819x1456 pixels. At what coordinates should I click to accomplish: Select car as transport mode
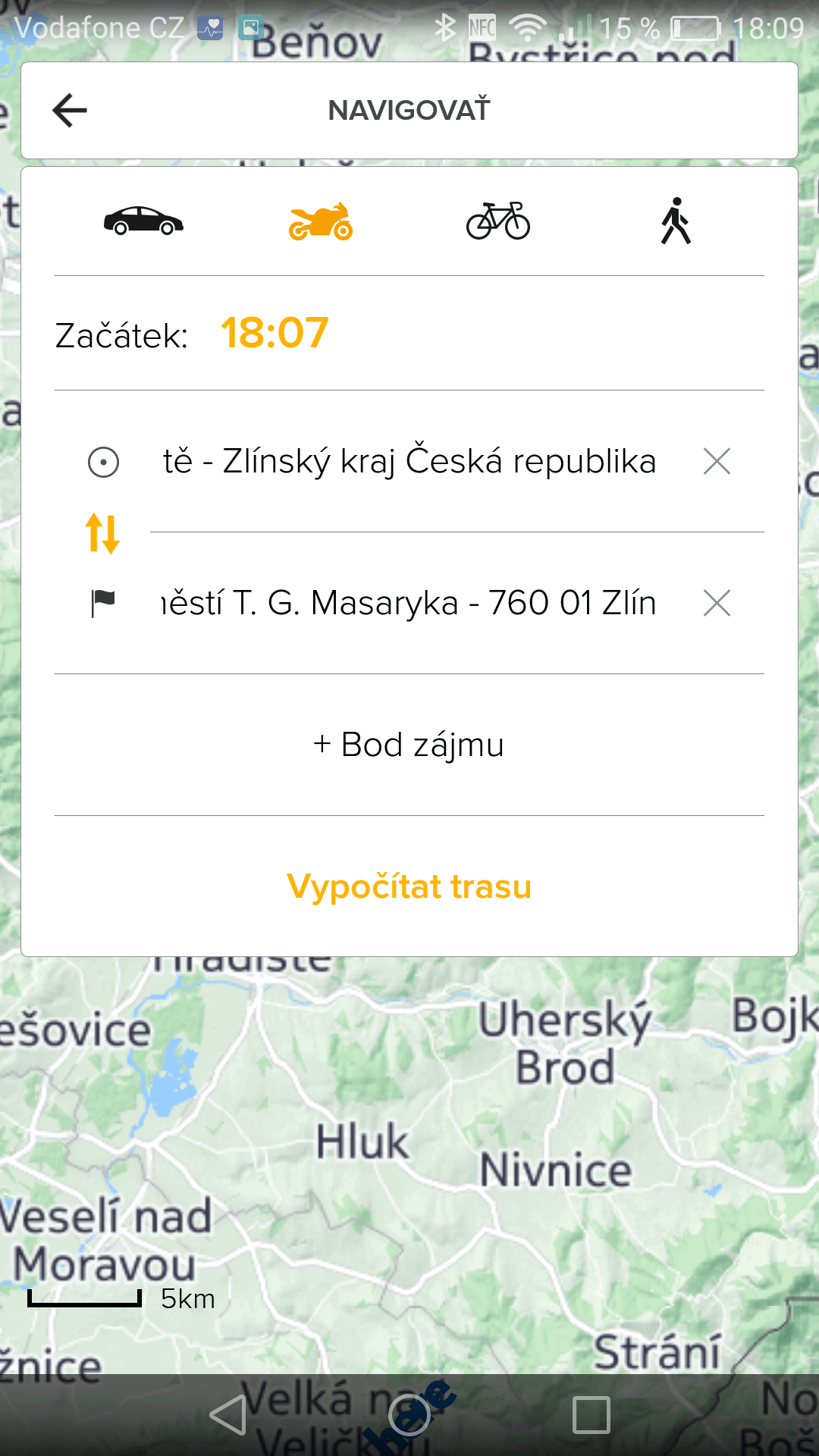(x=143, y=221)
